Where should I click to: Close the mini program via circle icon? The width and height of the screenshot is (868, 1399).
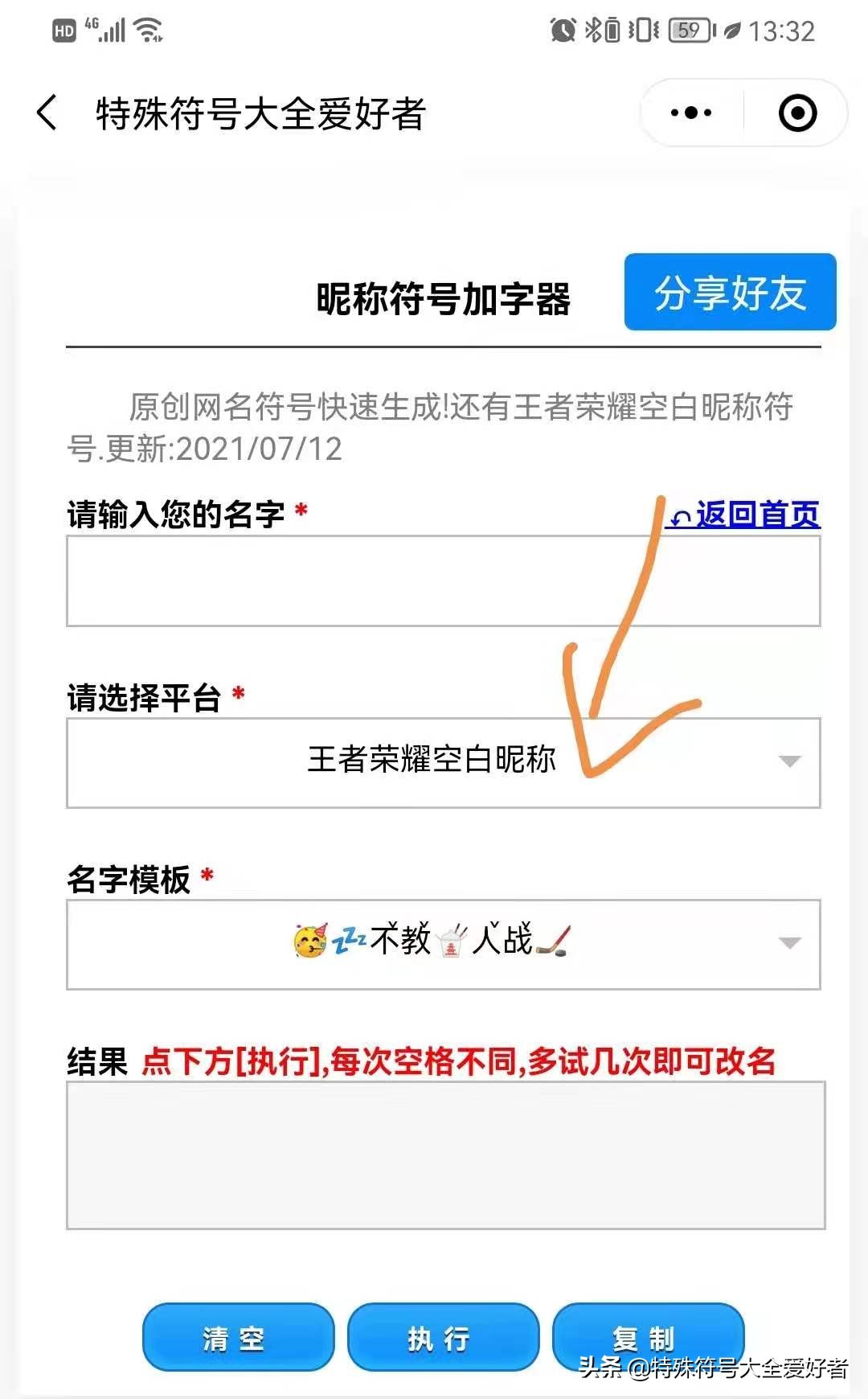click(797, 113)
